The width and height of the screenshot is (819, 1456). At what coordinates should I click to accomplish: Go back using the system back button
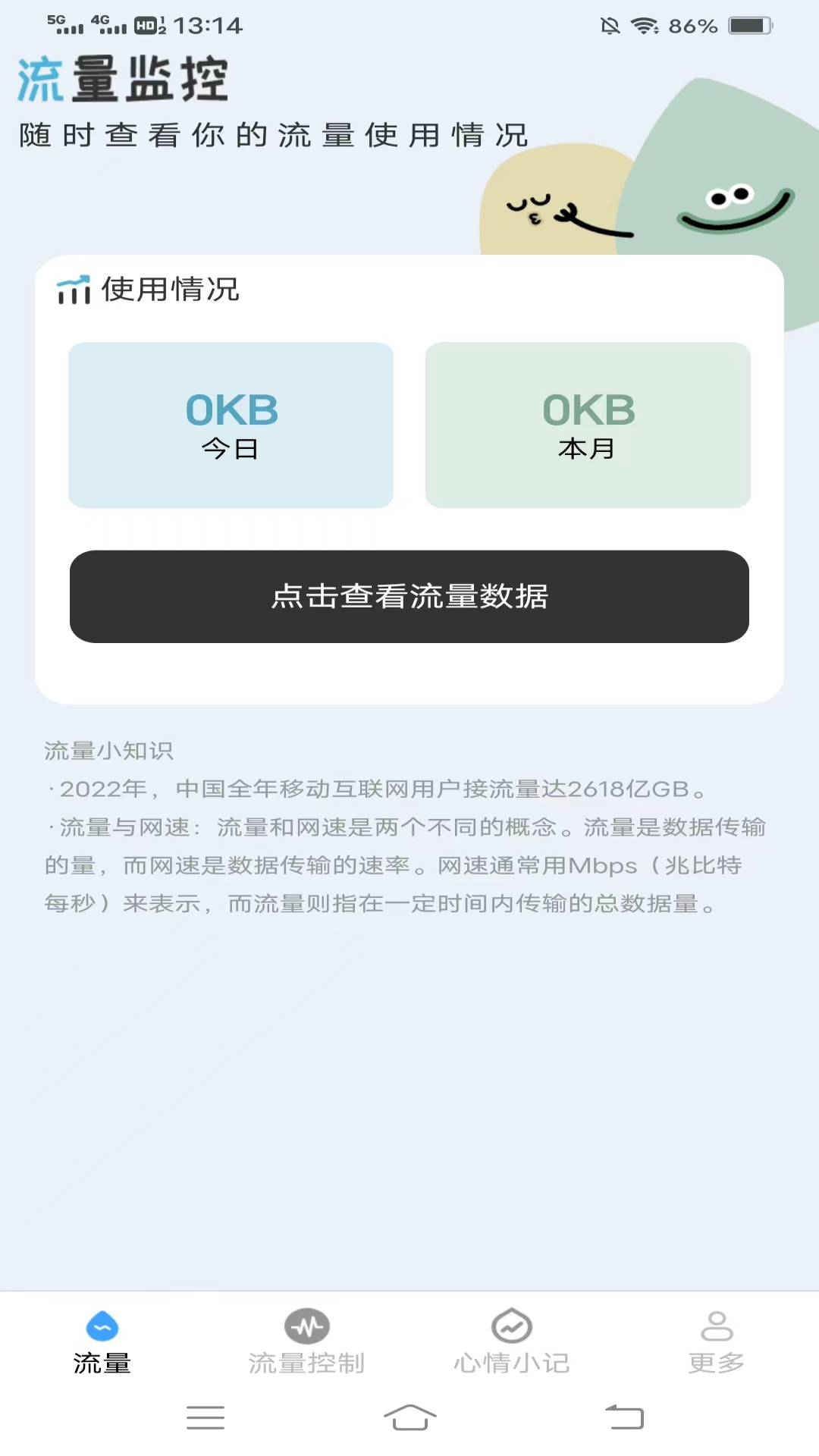pos(624,1417)
